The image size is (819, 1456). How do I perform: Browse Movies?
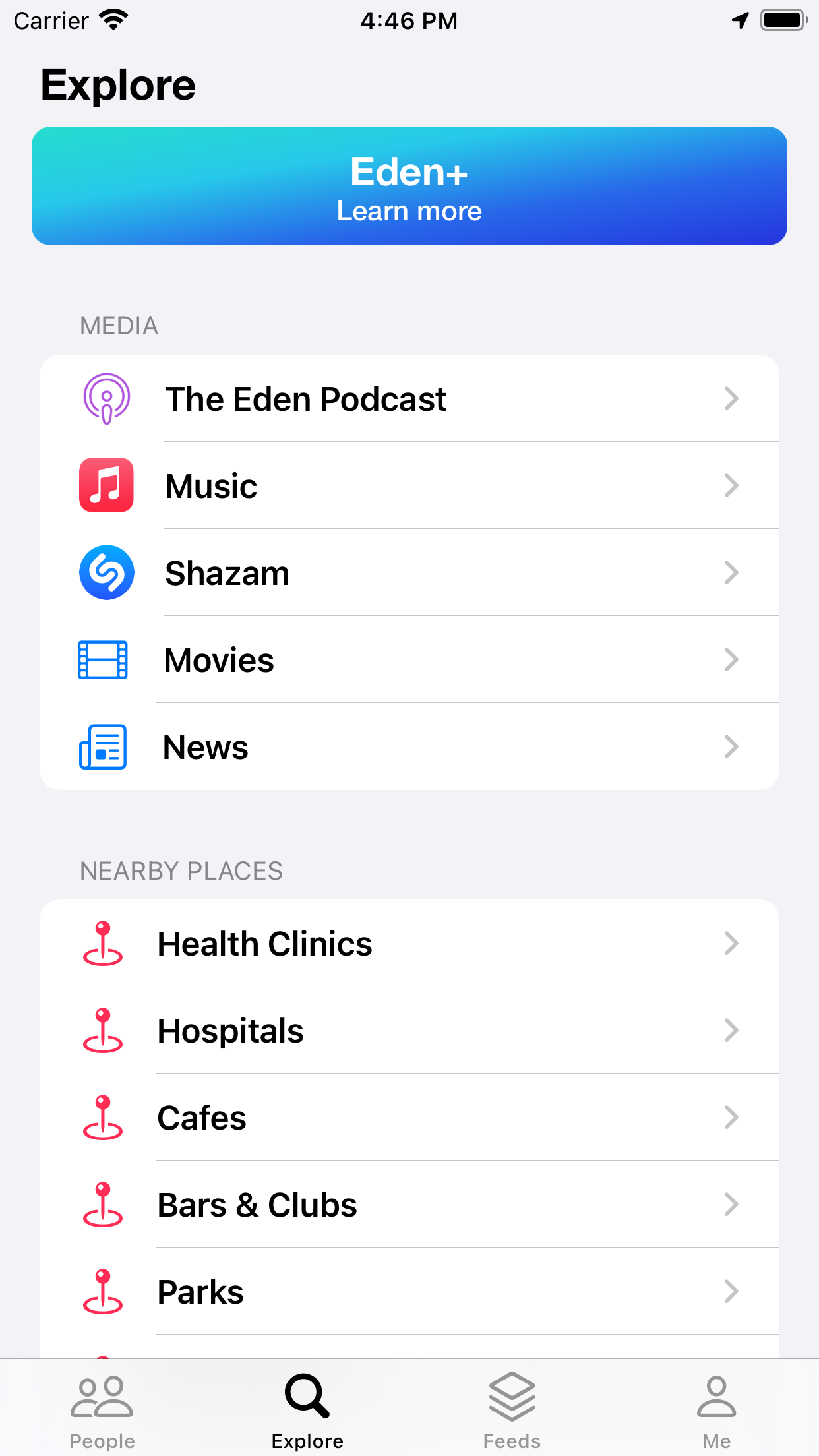[409, 660]
